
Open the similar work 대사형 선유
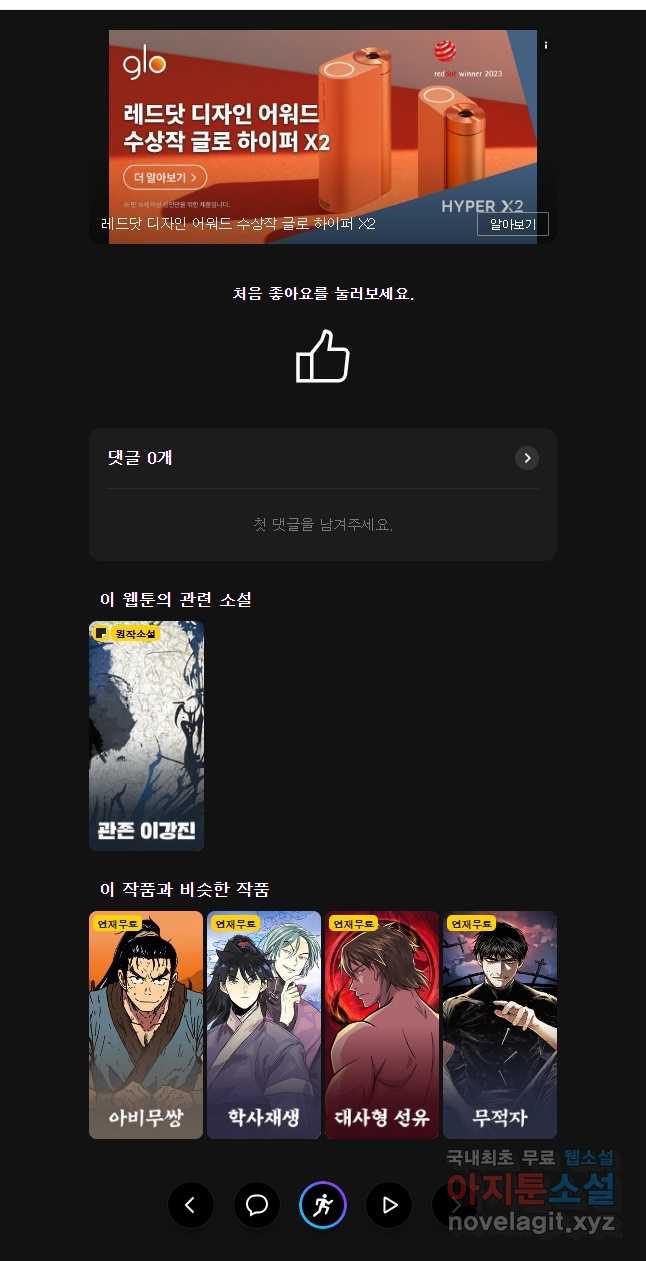coord(382,1025)
